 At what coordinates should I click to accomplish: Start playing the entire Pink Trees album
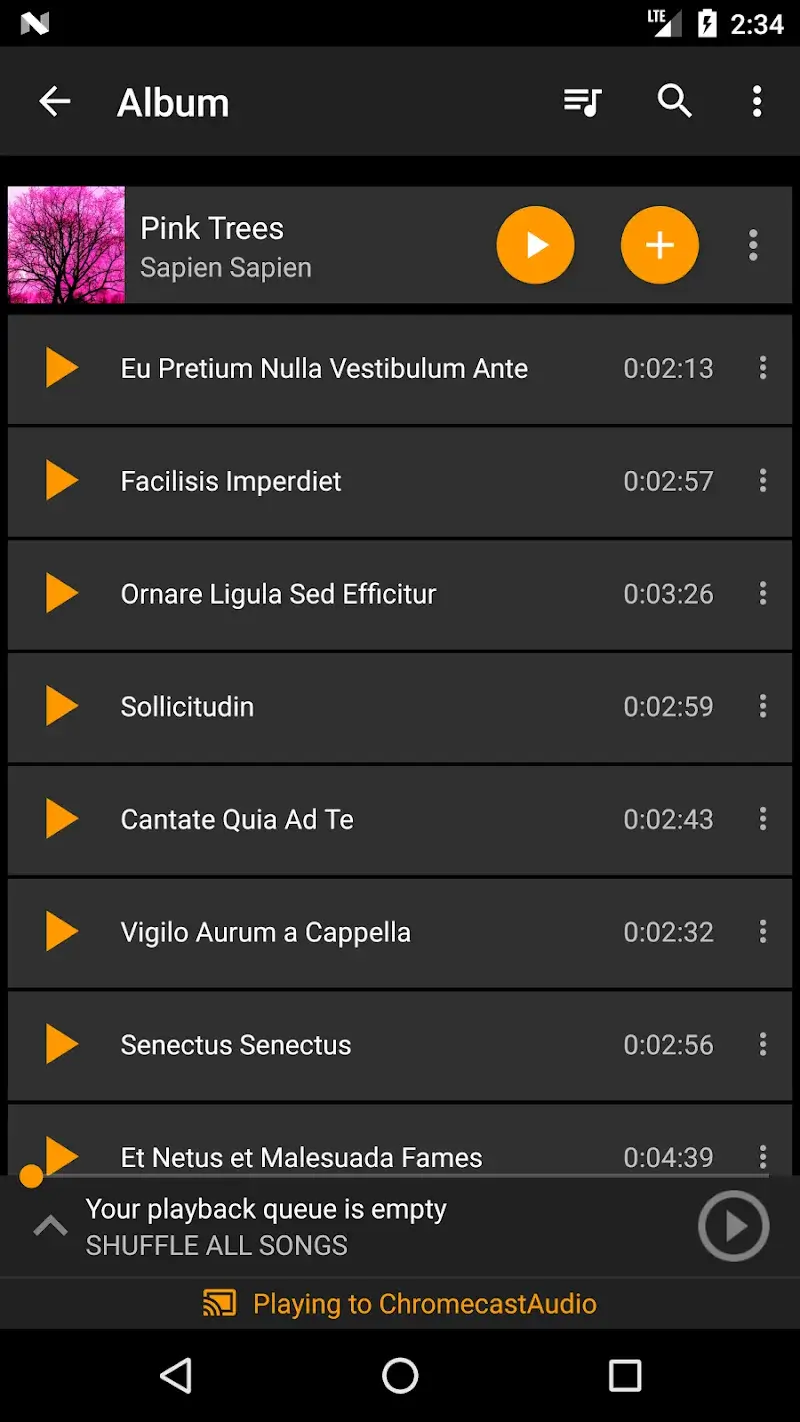(536, 245)
